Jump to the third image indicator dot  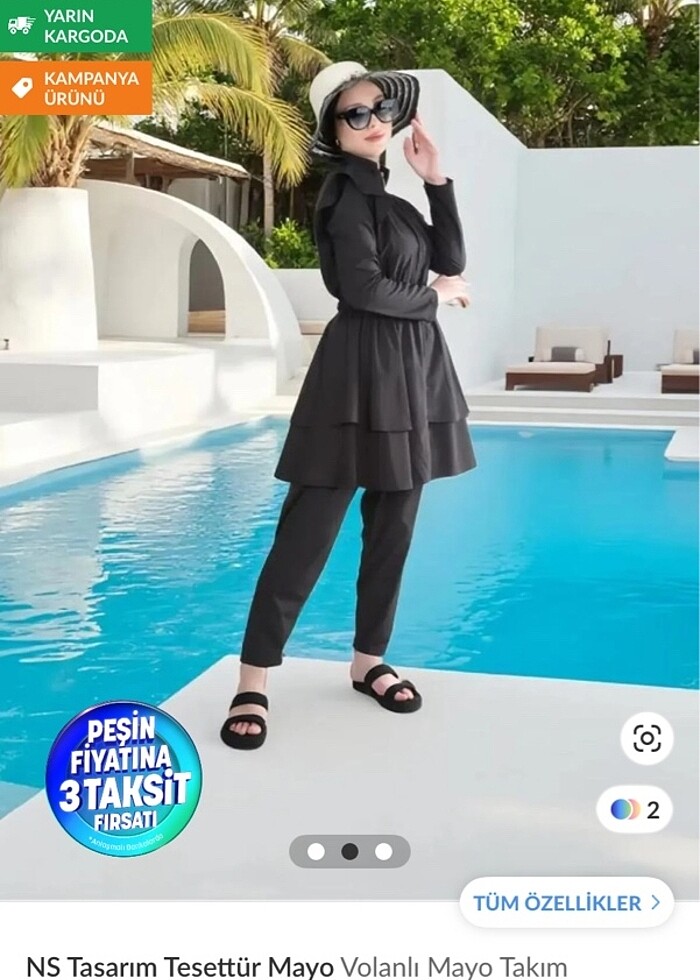click(384, 851)
